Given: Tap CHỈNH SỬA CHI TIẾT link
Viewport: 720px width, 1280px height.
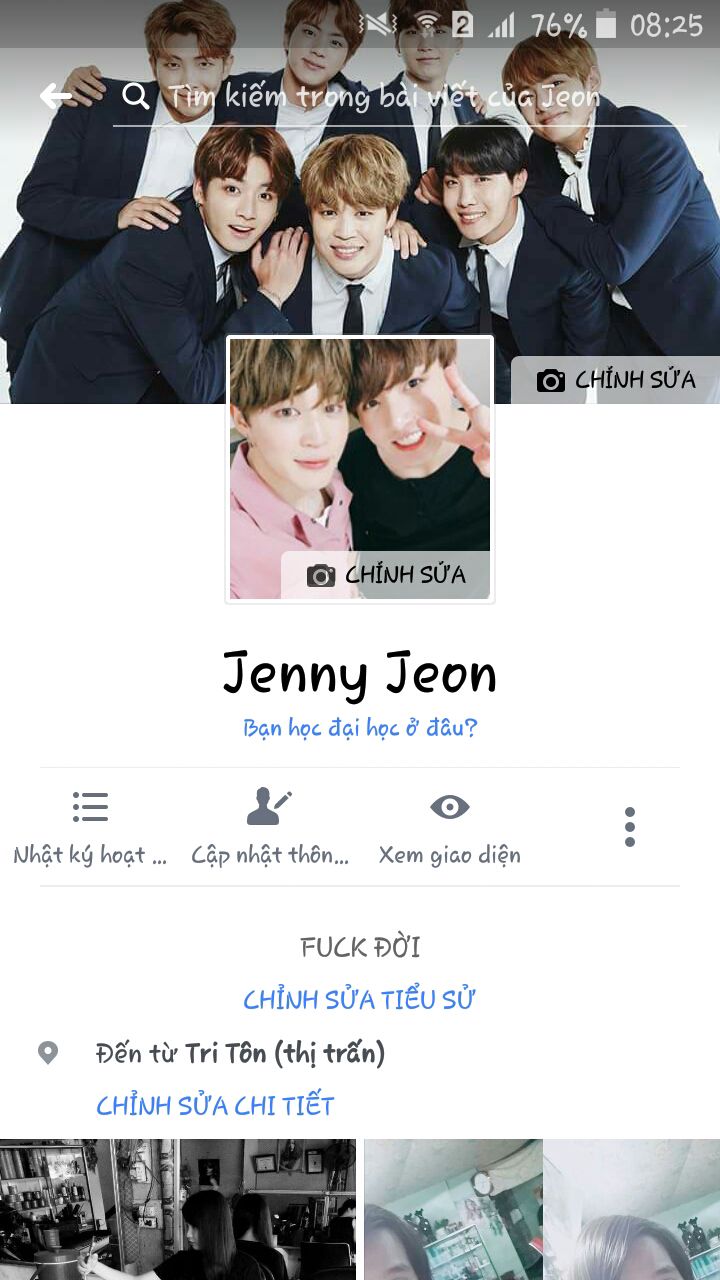Looking at the screenshot, I should pos(215,1106).
